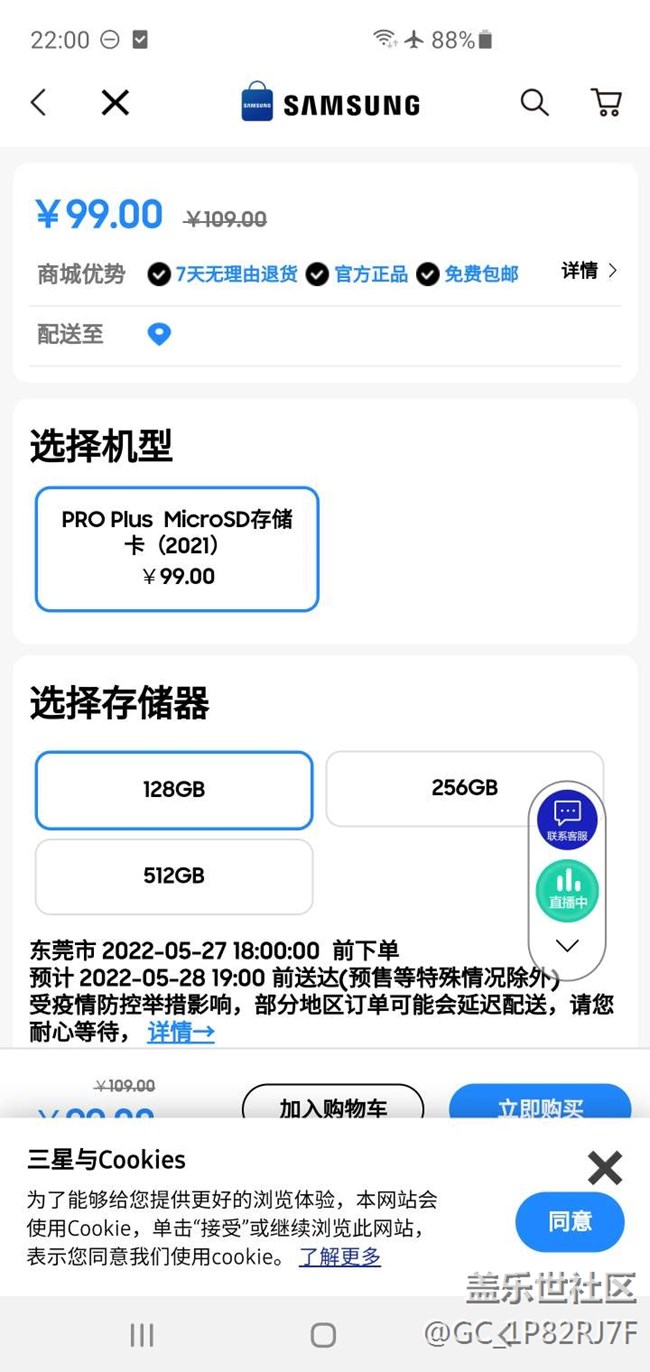
Task: Choose the 256GB storage option
Action: click(465, 788)
